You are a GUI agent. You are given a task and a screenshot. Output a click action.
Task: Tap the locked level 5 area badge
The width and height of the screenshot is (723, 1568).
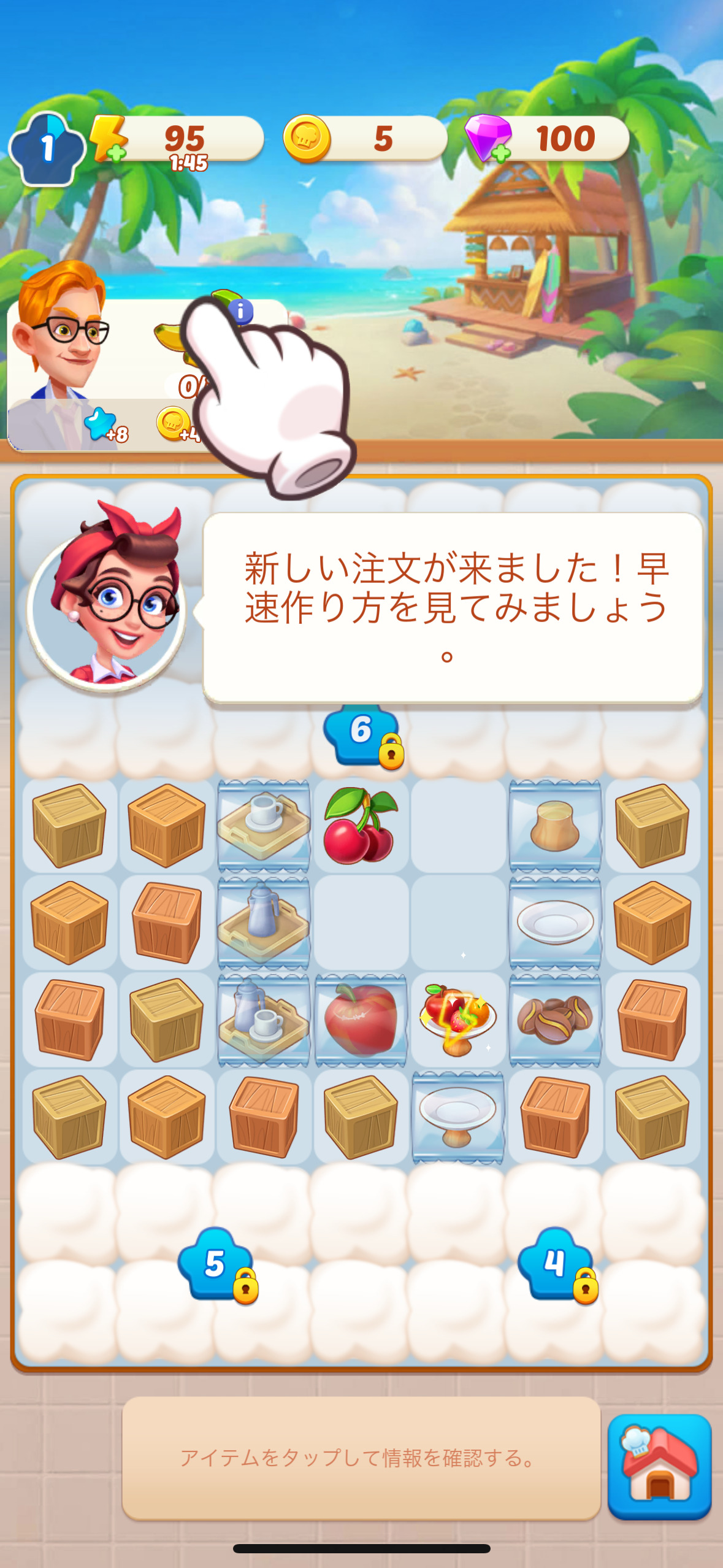pos(216,1264)
